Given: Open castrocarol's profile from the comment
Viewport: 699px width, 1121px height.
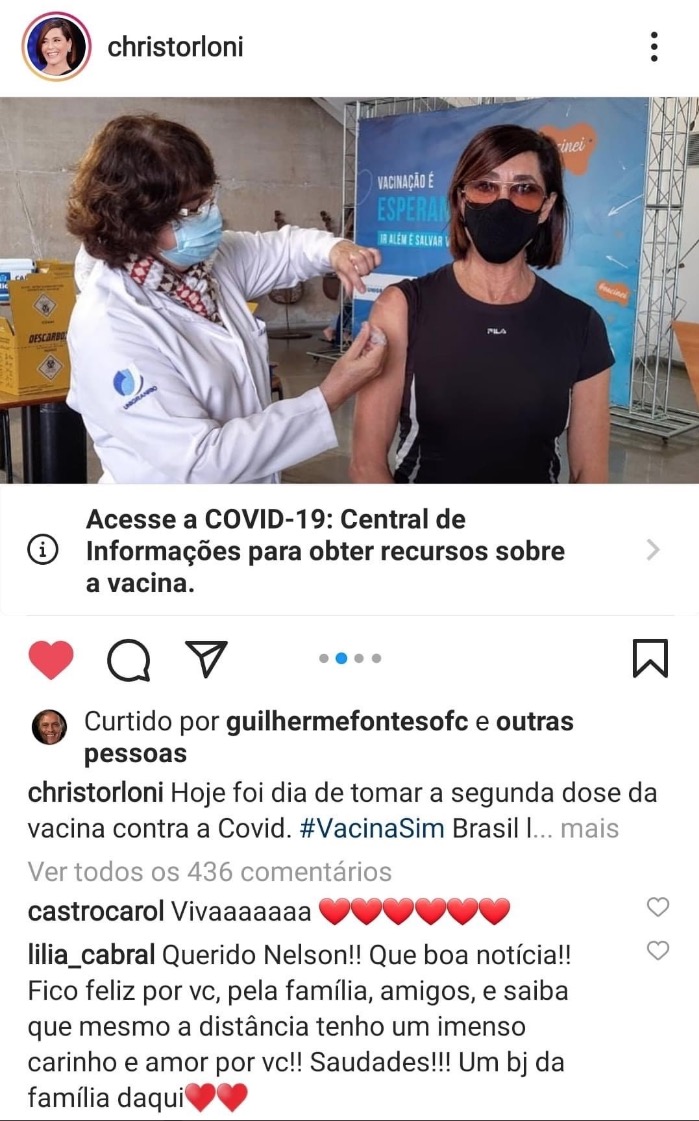Looking at the screenshot, I should click(x=96, y=912).
